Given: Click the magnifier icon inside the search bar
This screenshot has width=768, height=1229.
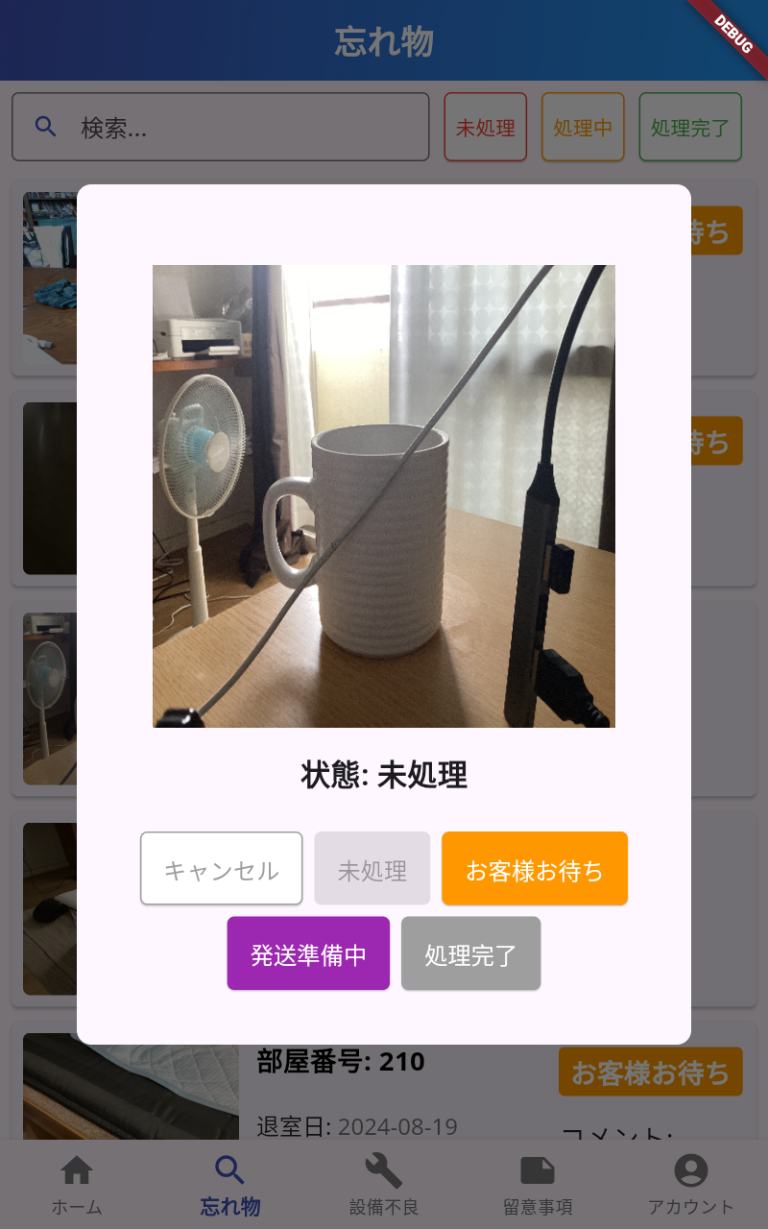Looking at the screenshot, I should click(x=45, y=127).
